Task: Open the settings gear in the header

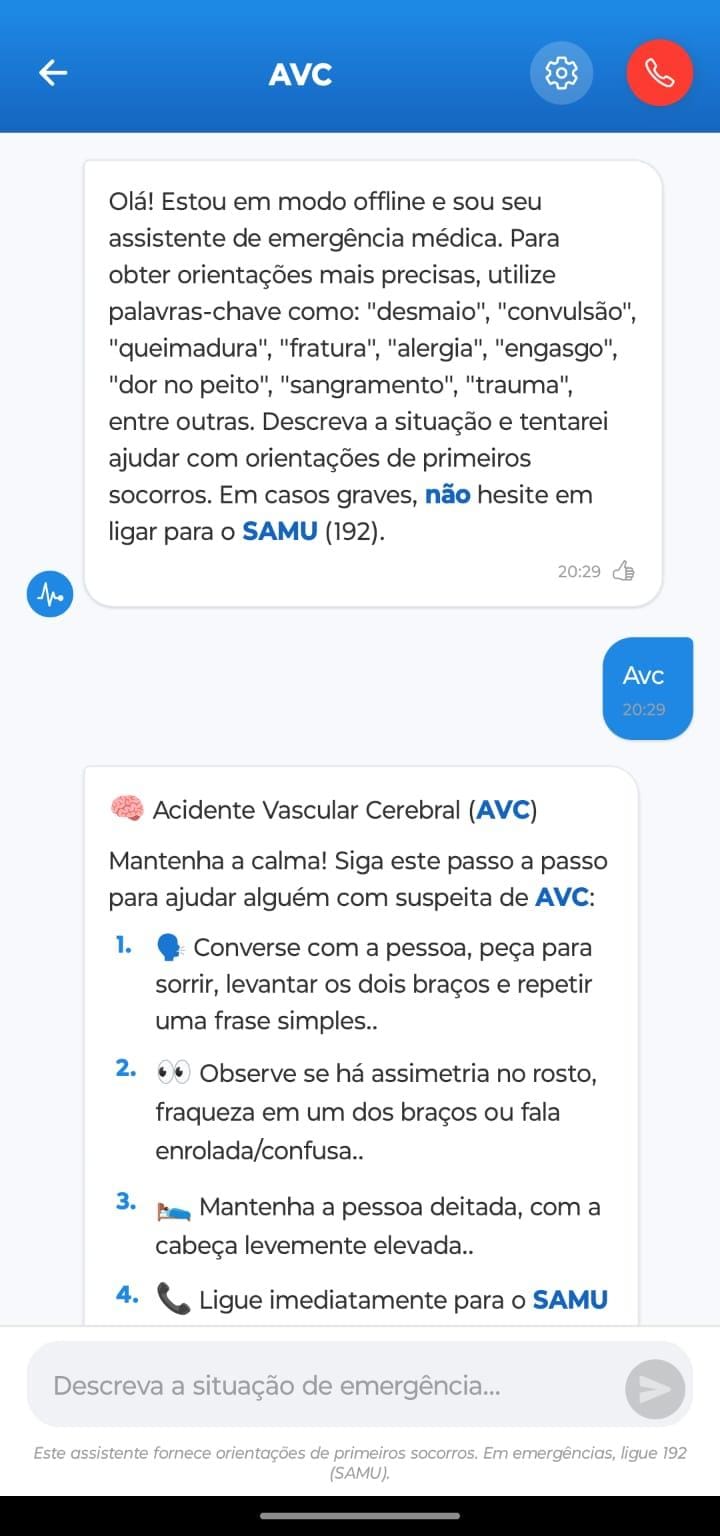Action: (x=561, y=72)
